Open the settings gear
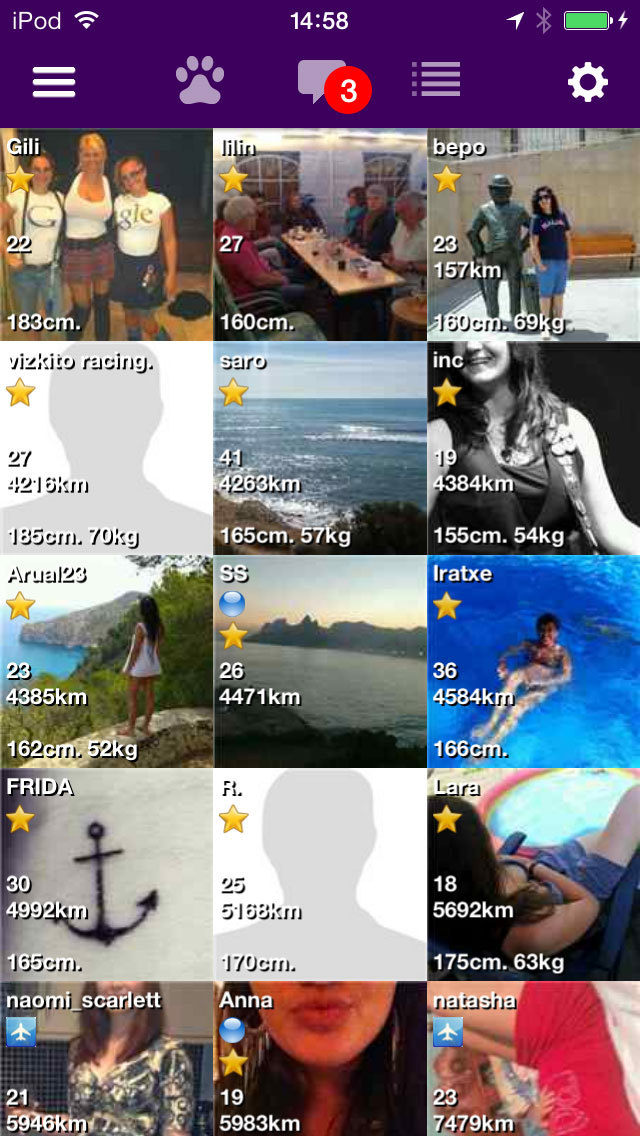640x1136 pixels. 588,82
